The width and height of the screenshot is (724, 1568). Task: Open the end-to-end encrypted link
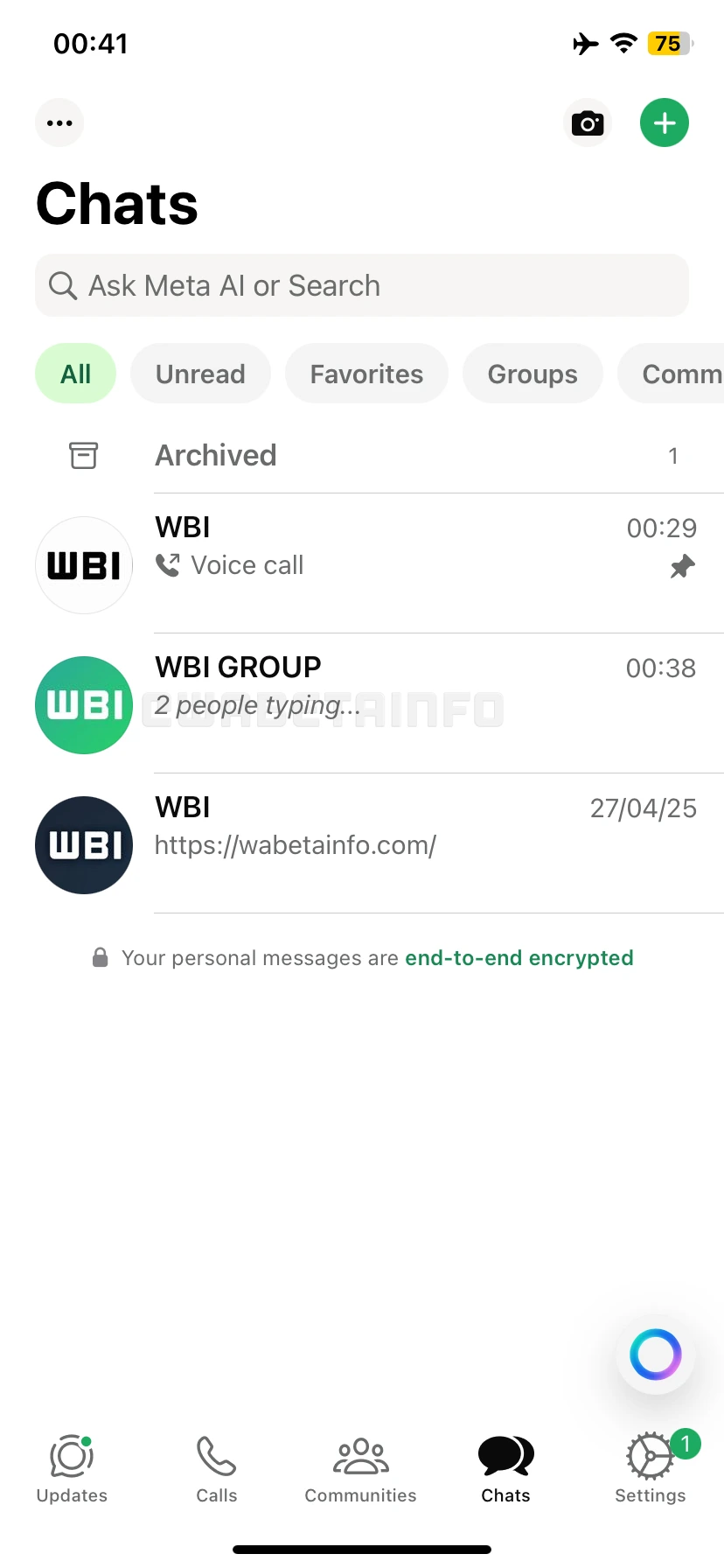[x=519, y=957]
